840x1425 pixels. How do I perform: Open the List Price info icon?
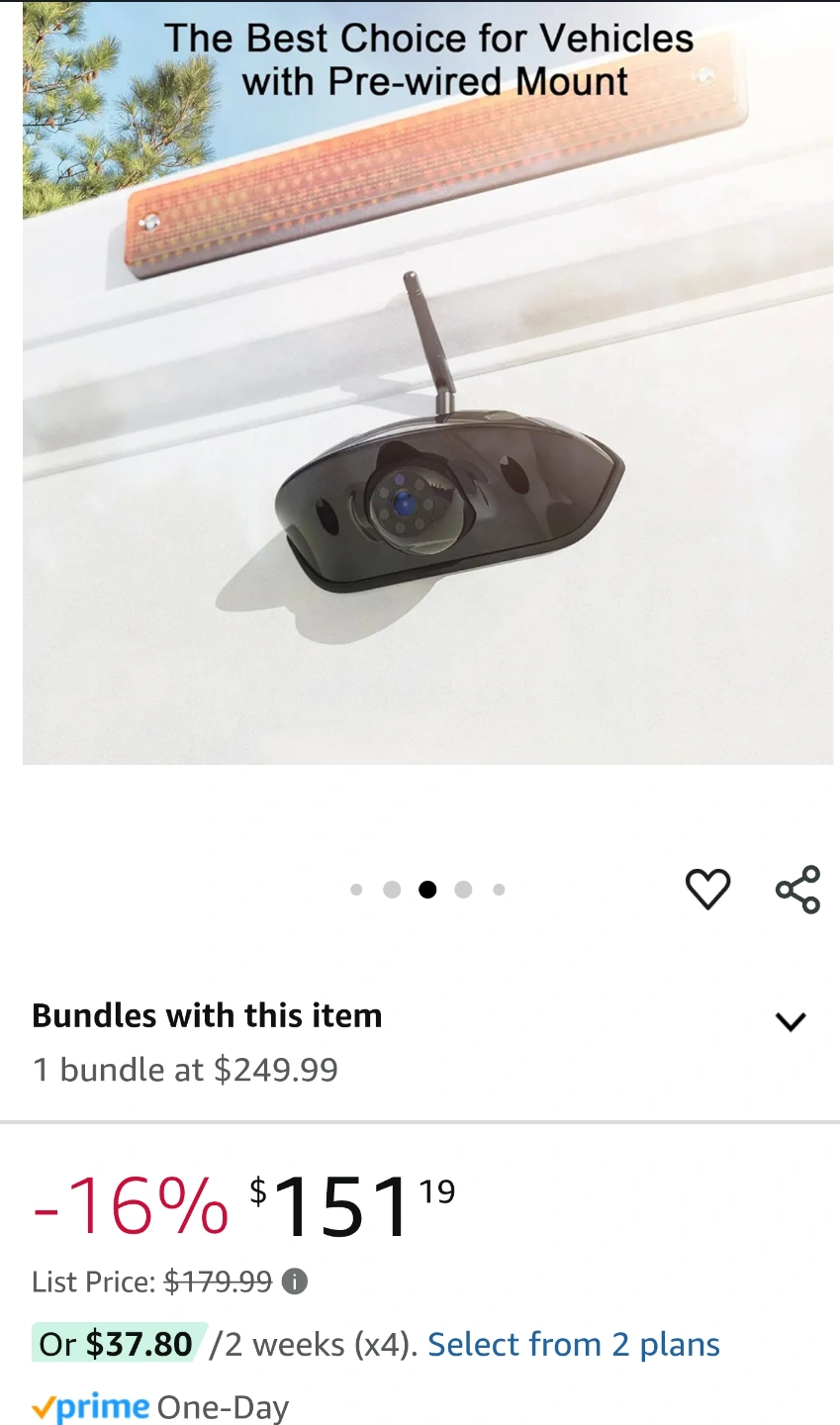click(x=295, y=1282)
